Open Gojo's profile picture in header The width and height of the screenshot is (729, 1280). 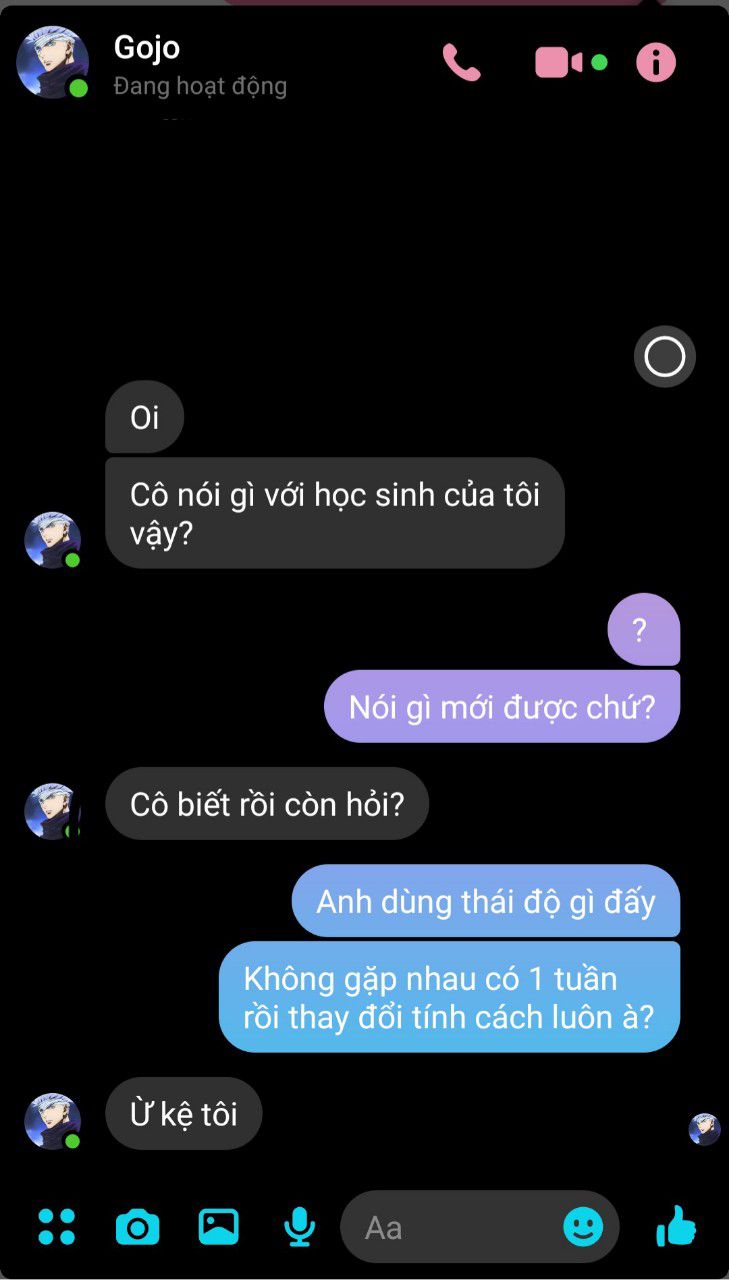(x=51, y=62)
